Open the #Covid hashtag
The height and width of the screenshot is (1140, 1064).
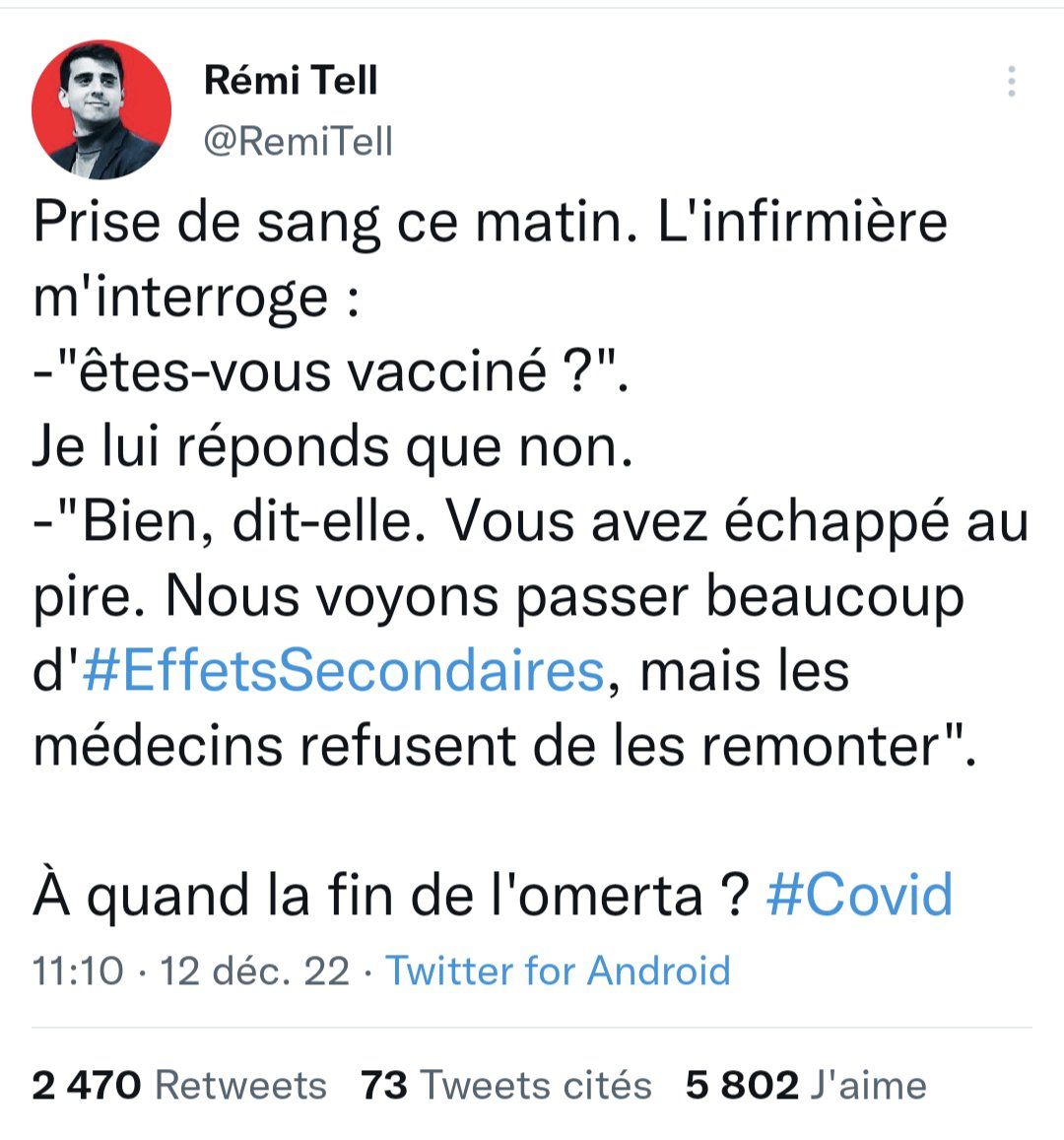point(858,895)
